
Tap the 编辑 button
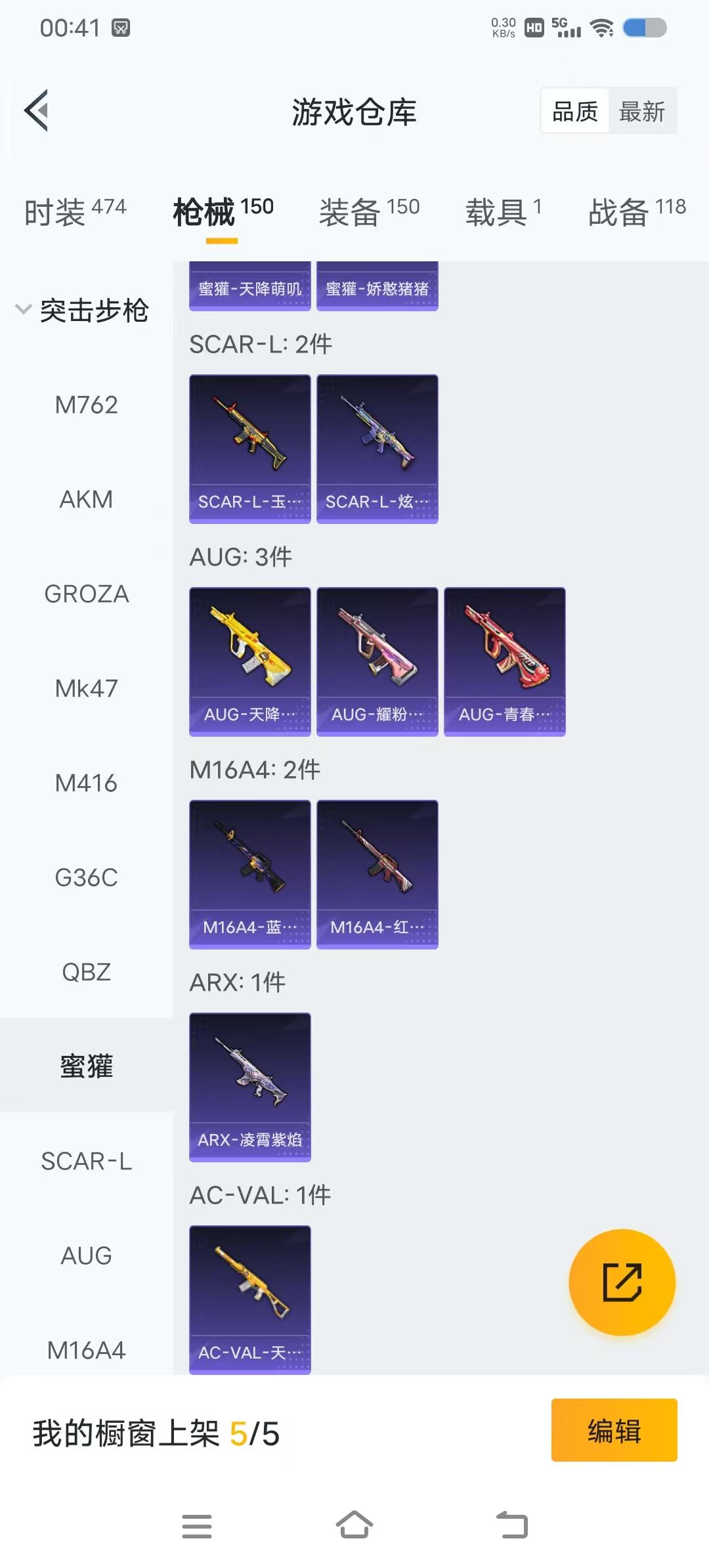coord(614,1430)
